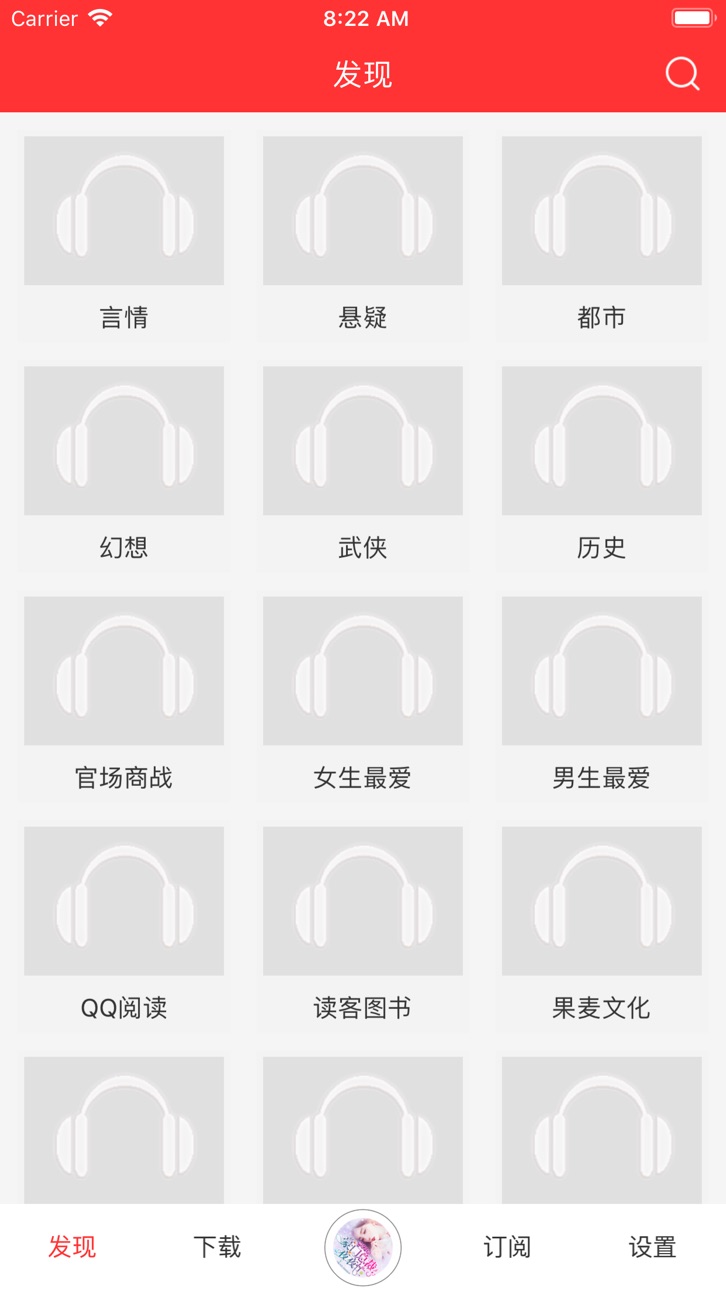Open the search icon in the header

[x=682, y=74]
